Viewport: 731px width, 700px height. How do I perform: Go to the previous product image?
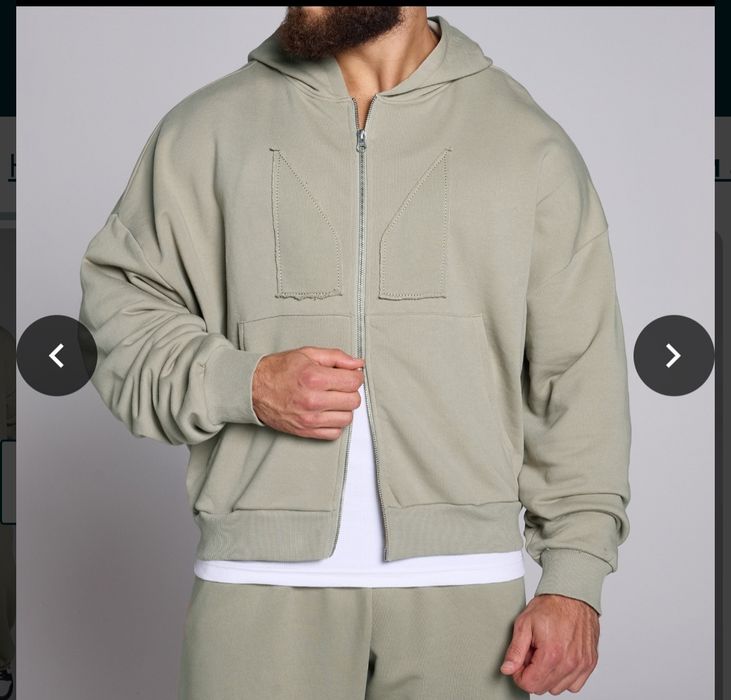click(57, 356)
